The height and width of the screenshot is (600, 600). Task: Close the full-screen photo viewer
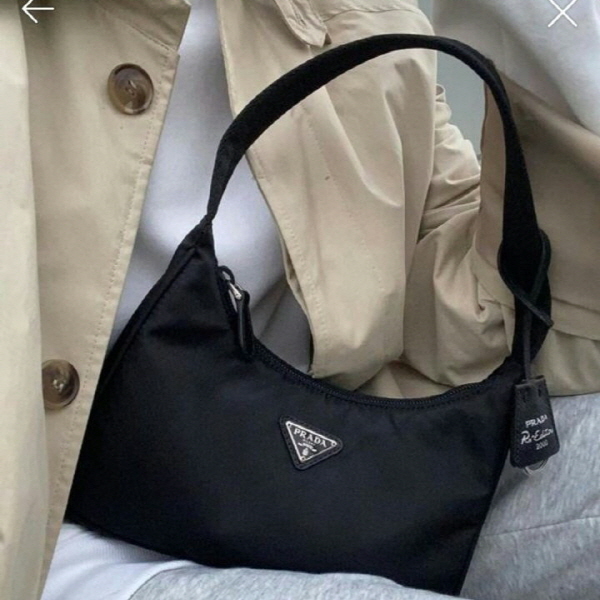[x=563, y=12]
